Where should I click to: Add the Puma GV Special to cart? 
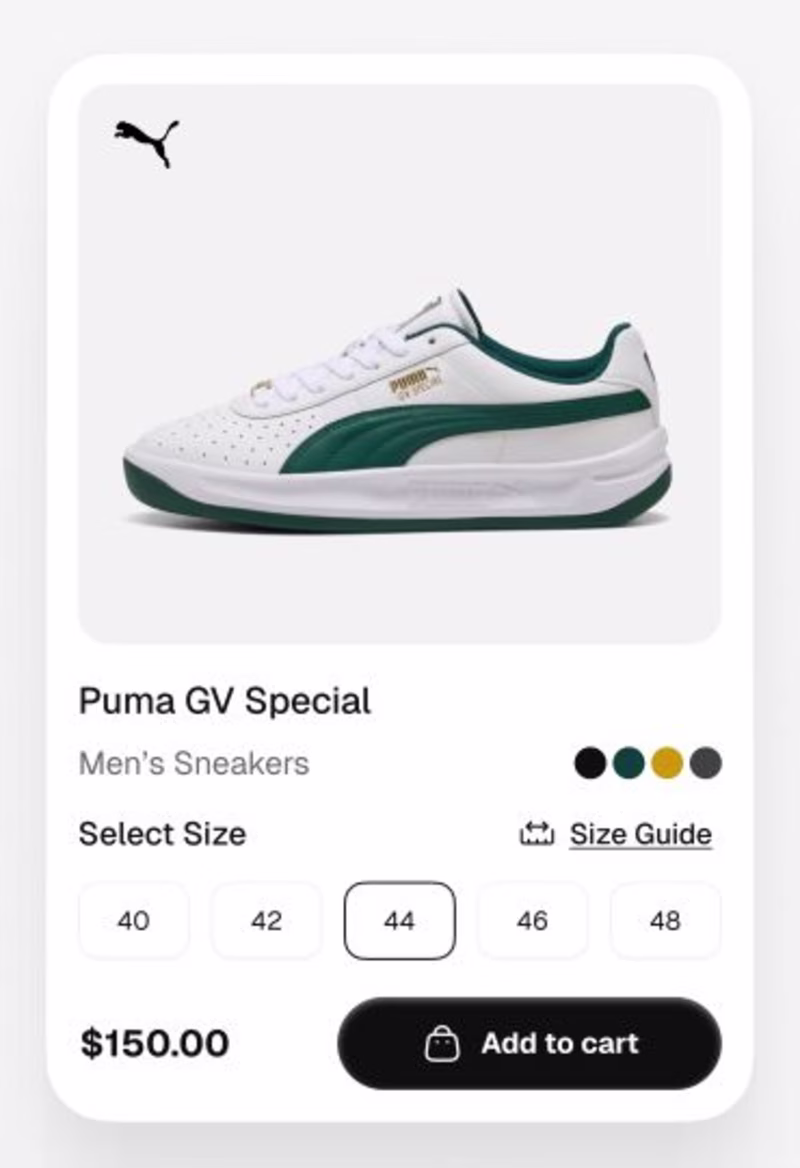[x=529, y=1043]
